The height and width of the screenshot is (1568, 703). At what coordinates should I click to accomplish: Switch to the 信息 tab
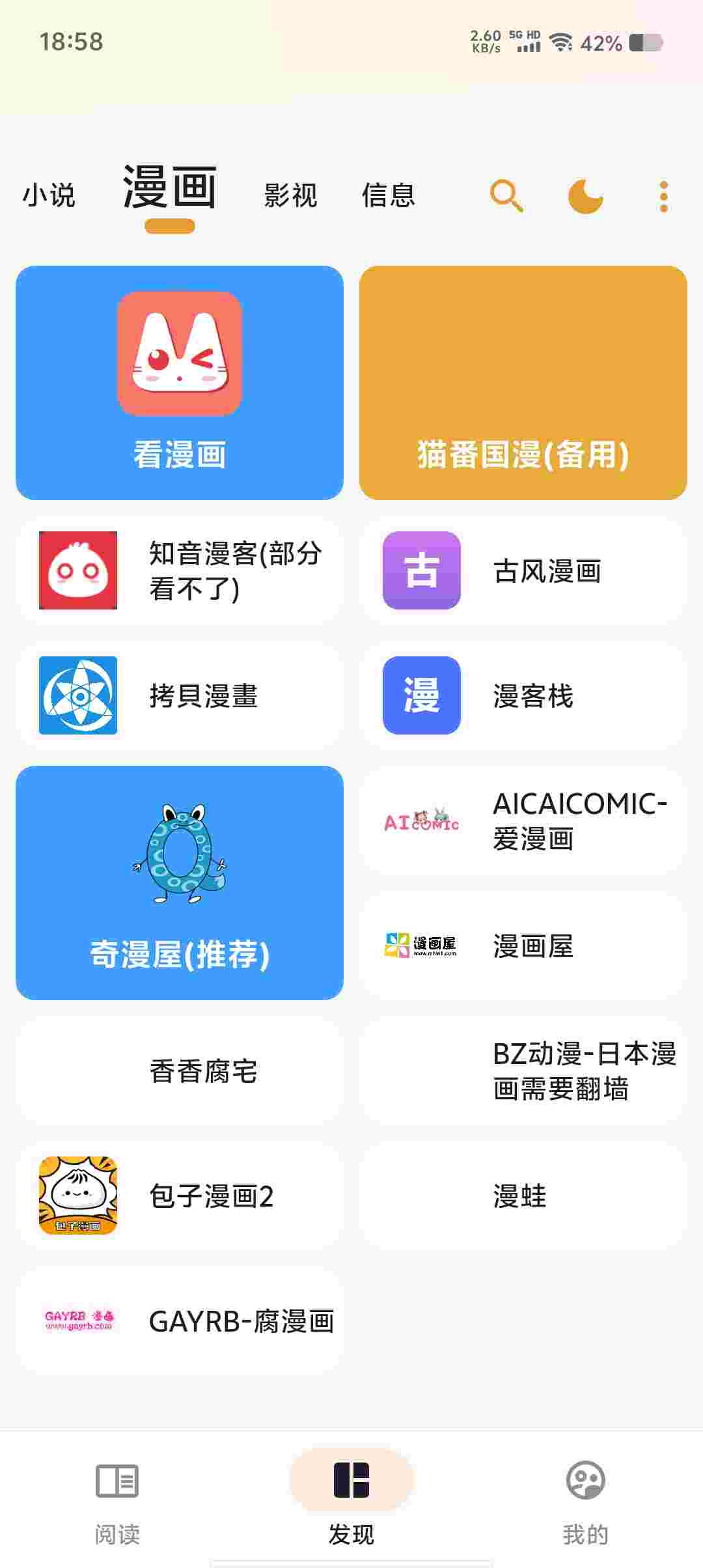tap(389, 195)
